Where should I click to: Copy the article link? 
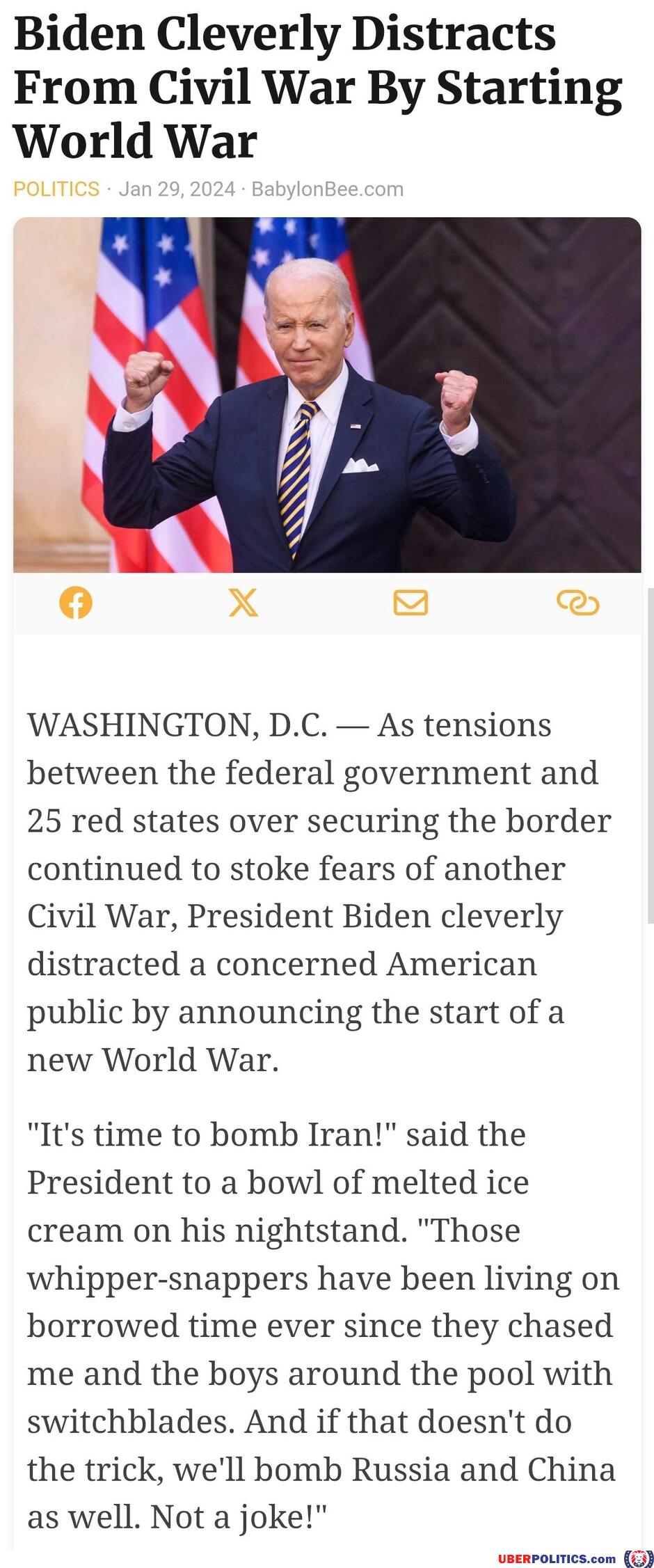tap(577, 603)
